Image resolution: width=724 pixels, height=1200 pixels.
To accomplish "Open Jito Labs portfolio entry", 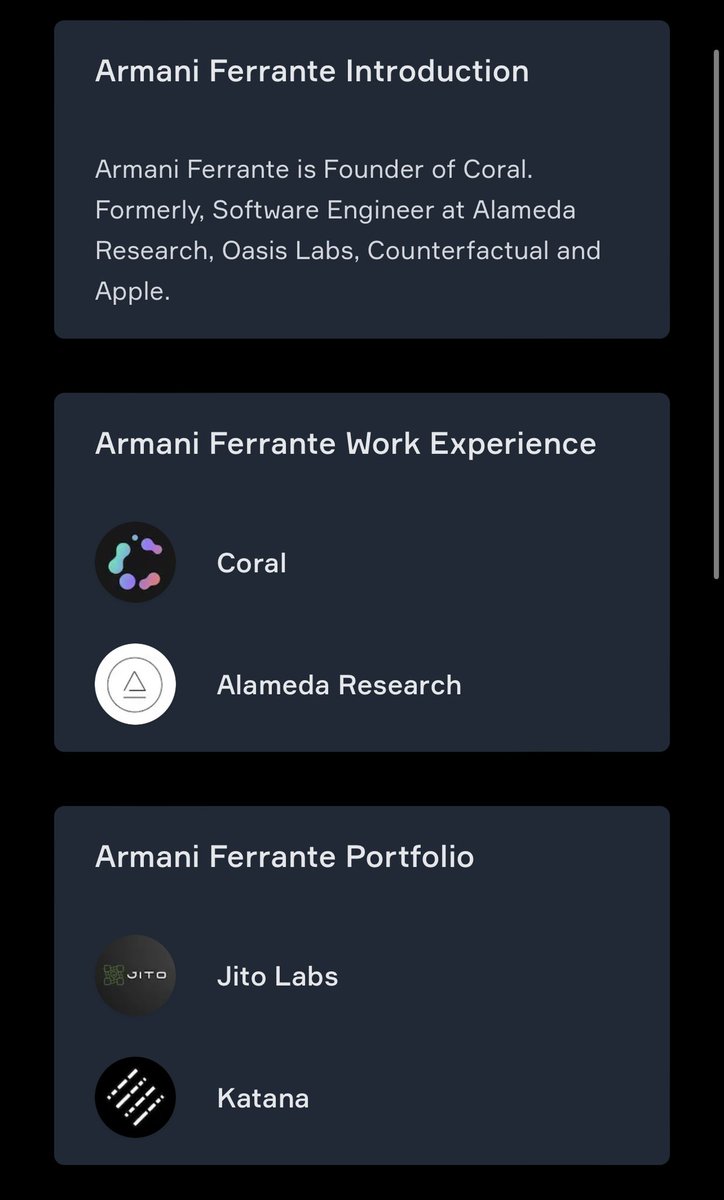I will 277,976.
